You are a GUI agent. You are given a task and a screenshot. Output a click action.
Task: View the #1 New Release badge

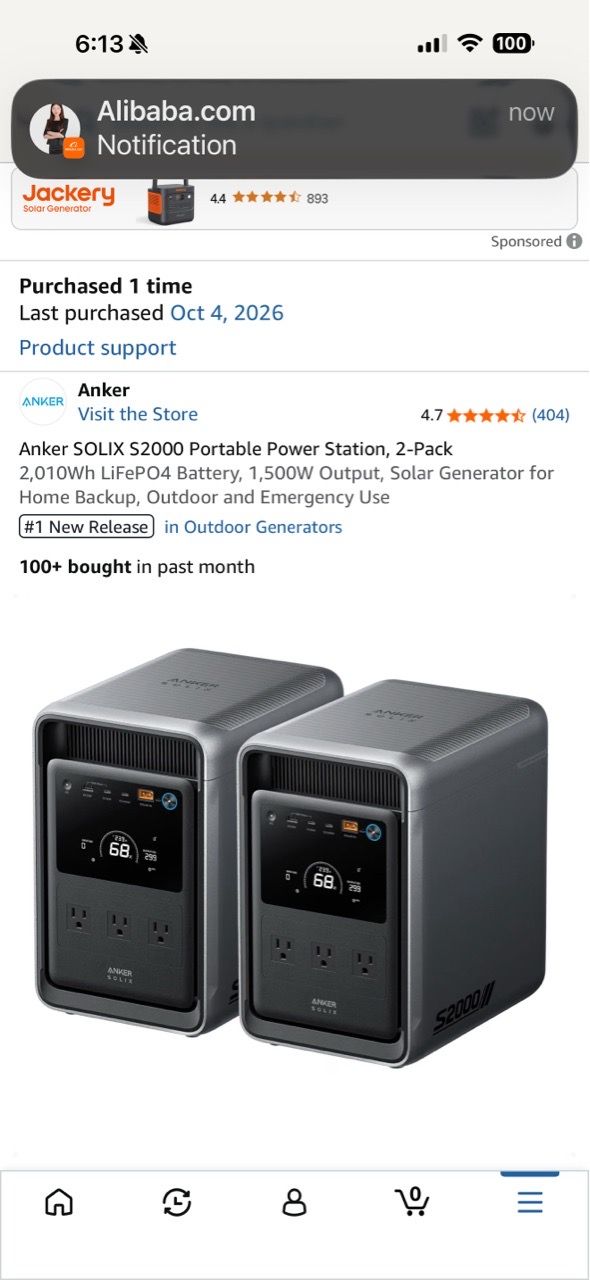86,527
